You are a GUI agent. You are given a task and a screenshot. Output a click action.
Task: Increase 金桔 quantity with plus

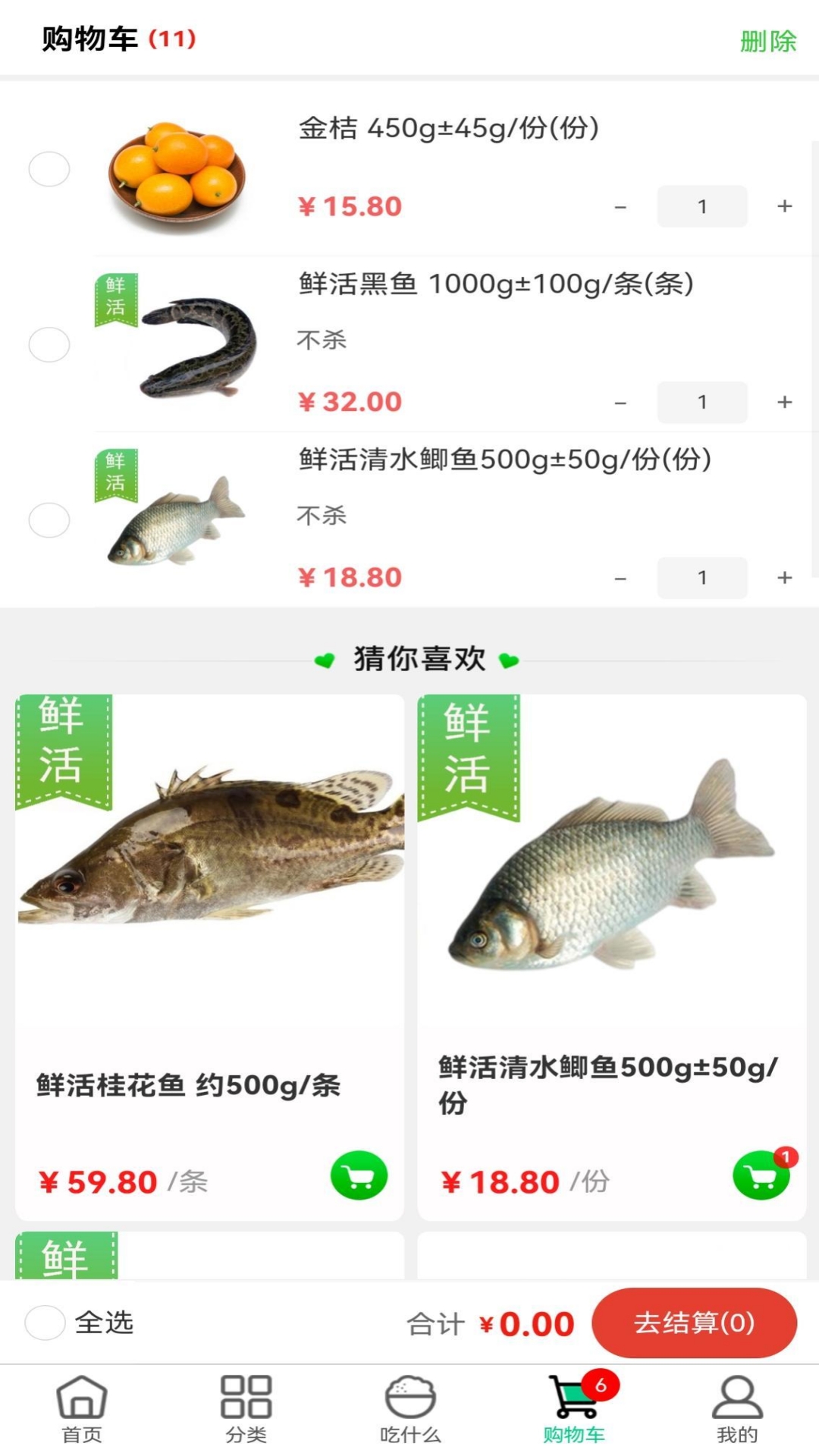(785, 206)
